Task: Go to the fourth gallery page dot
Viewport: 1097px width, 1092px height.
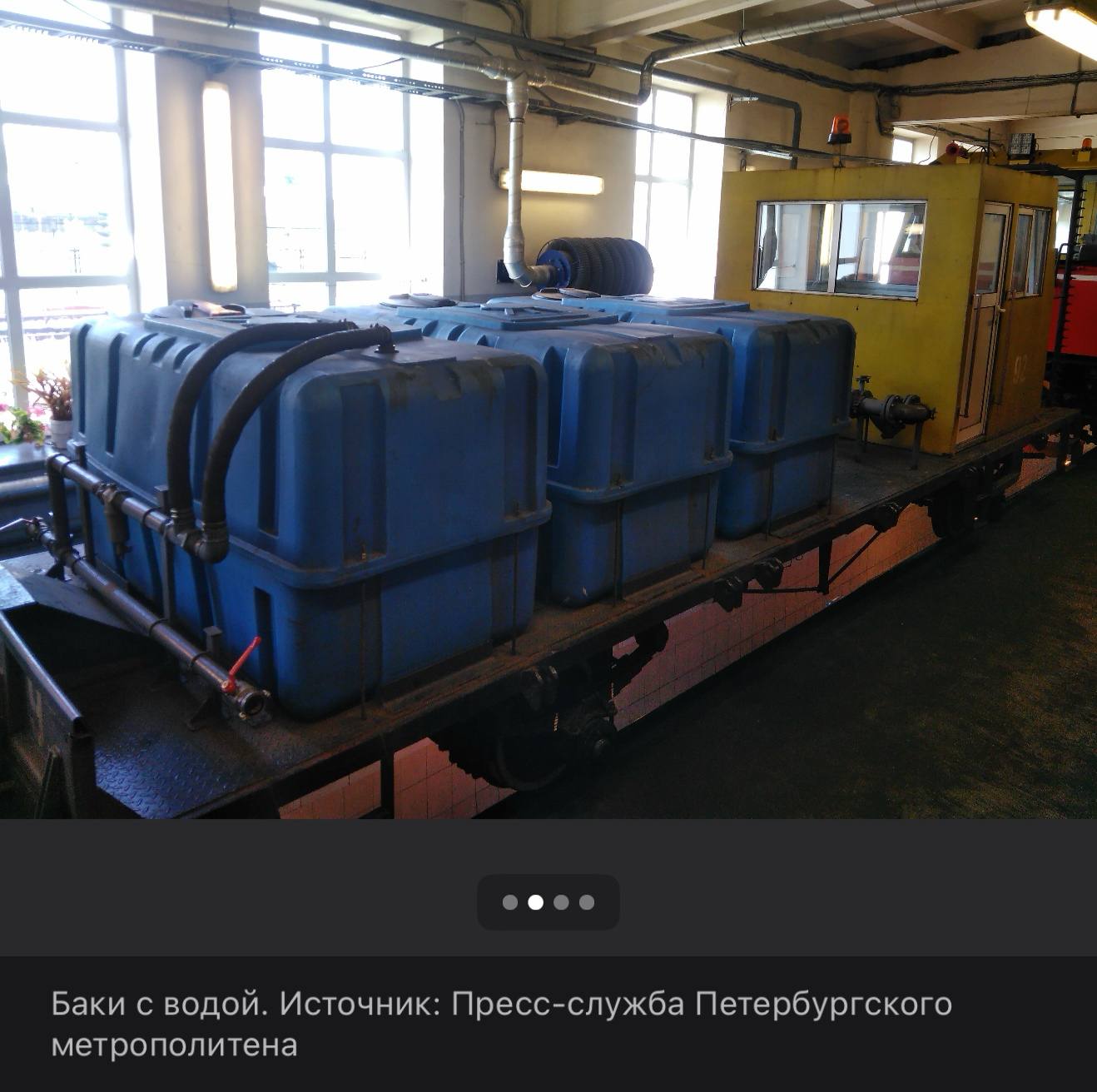Action: pyautogui.click(x=587, y=902)
